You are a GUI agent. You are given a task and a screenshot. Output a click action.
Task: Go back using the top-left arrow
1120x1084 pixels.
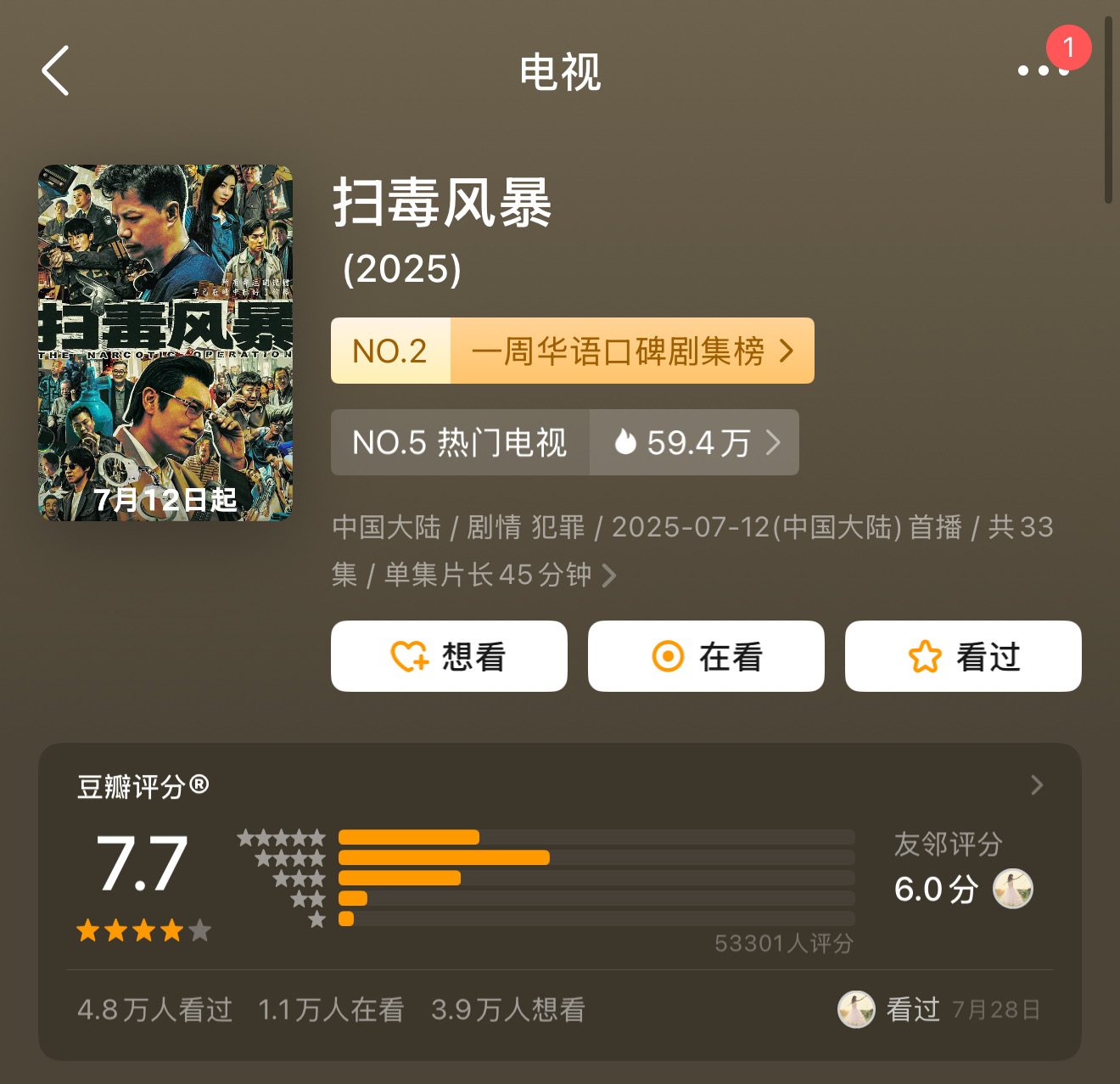tap(55, 70)
